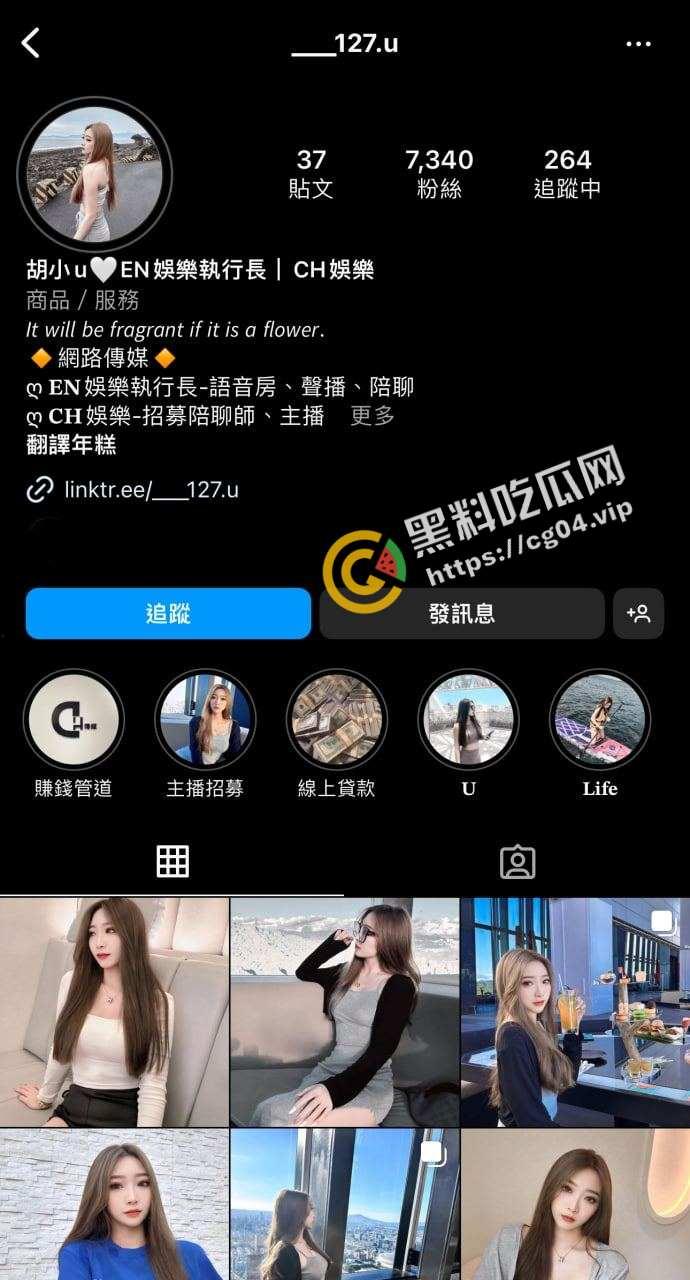Open the three-dot overflow menu

(638, 44)
